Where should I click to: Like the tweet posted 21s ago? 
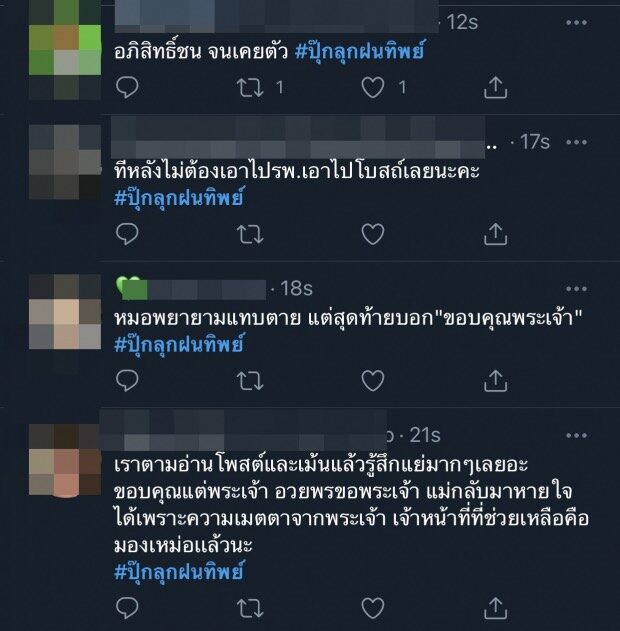tap(373, 608)
